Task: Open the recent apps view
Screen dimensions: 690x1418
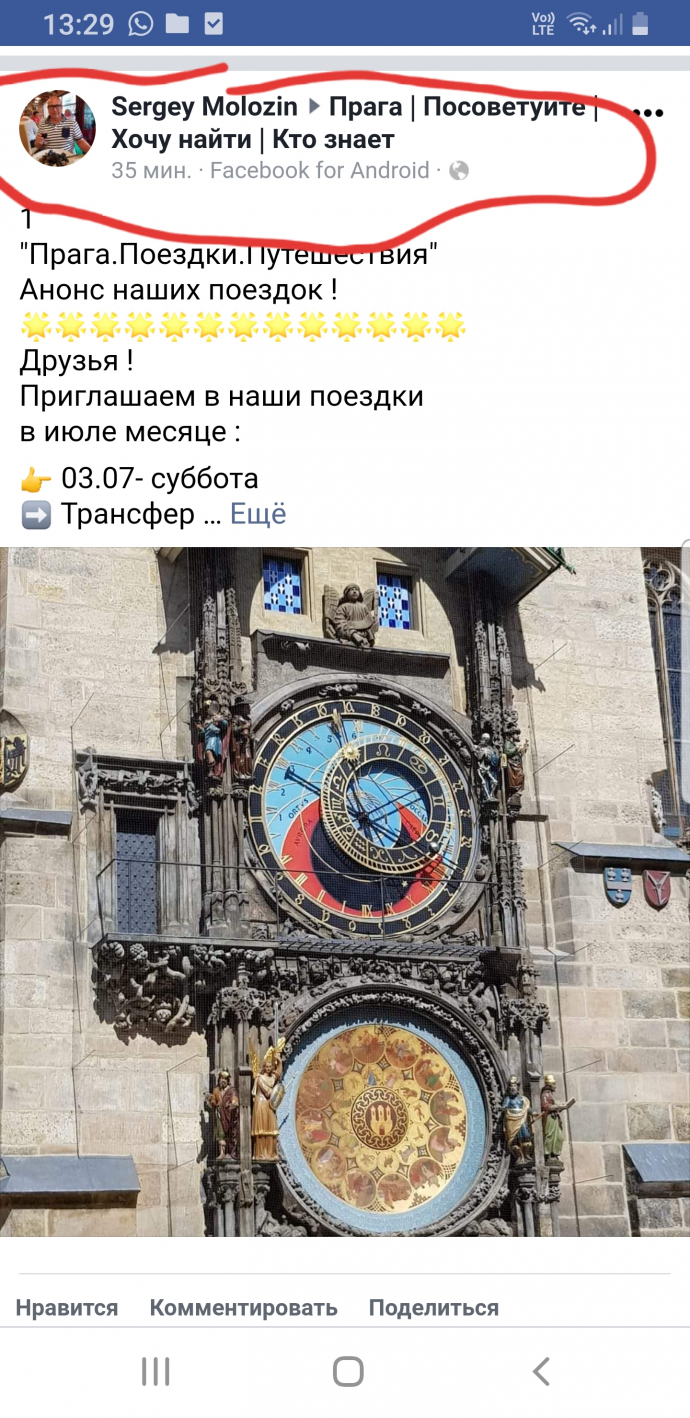Action: click(156, 1371)
